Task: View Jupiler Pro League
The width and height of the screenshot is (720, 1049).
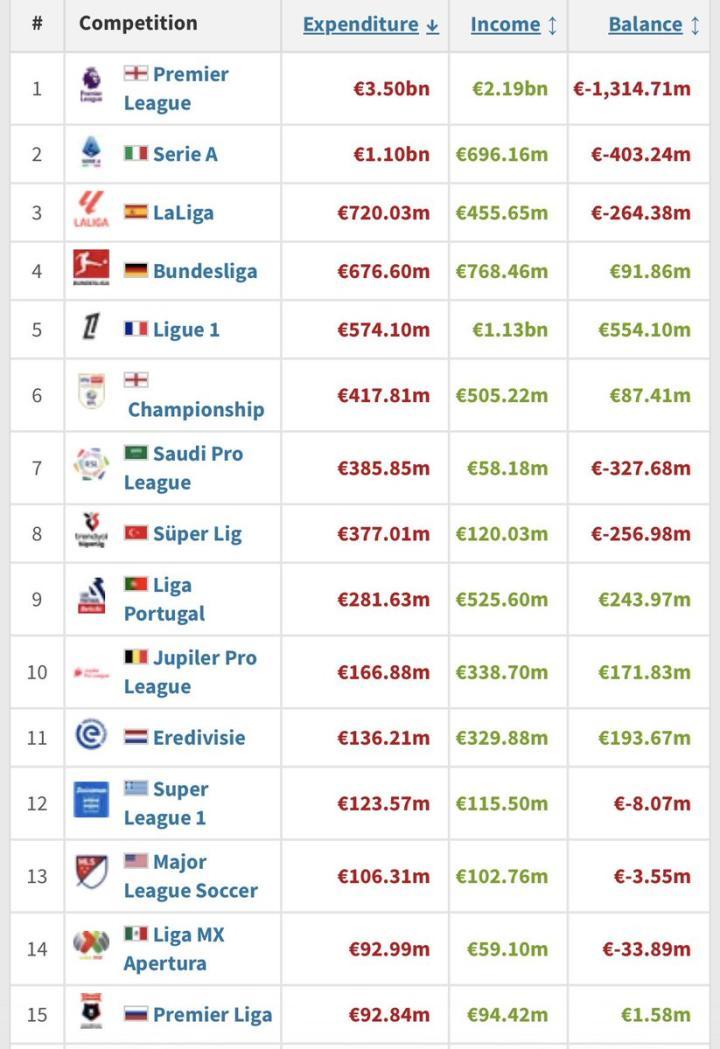Action: click(x=190, y=672)
